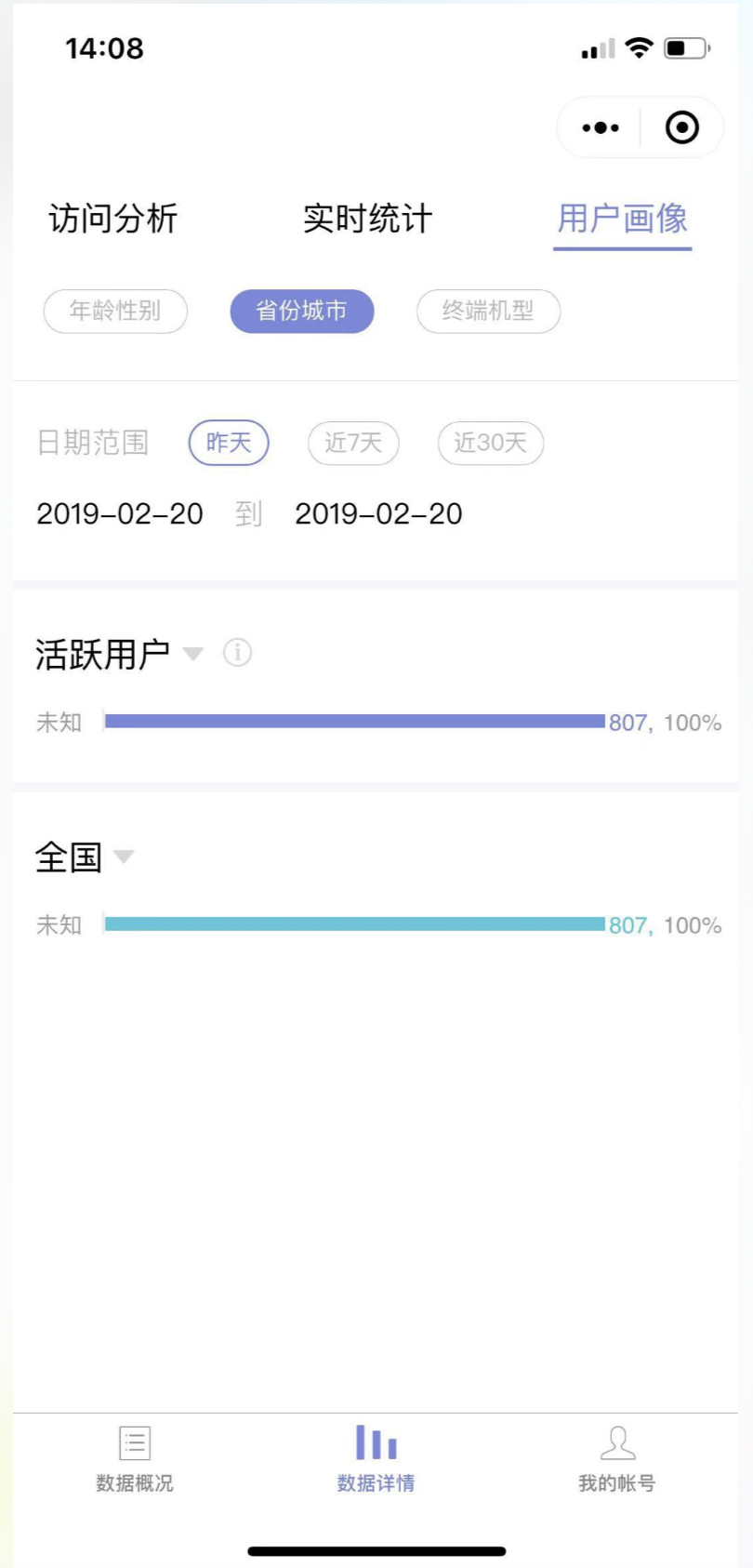Open the 数据详情 bottom tab
The width and height of the screenshot is (753, 1568).
tap(376, 1458)
